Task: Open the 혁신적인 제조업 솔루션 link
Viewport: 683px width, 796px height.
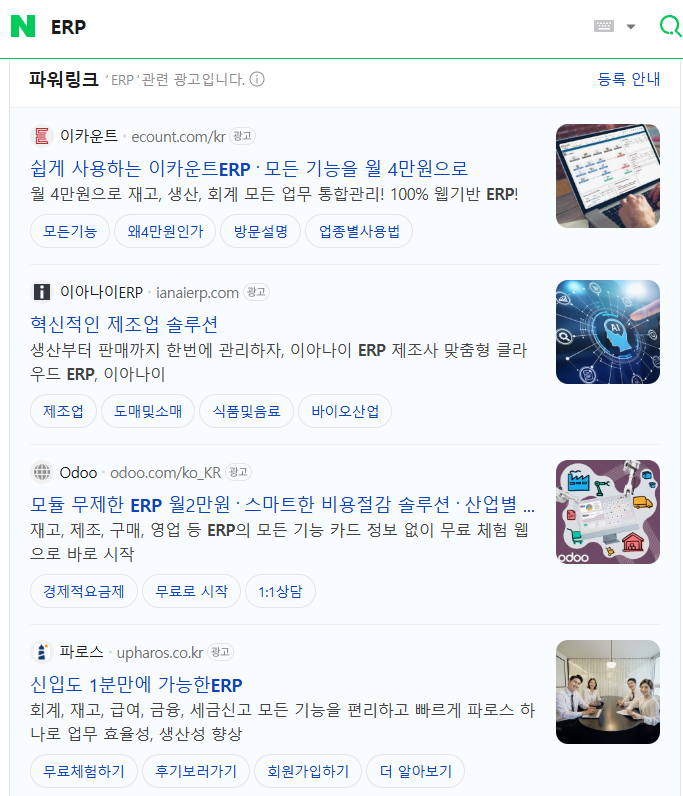Action: click(x=124, y=324)
